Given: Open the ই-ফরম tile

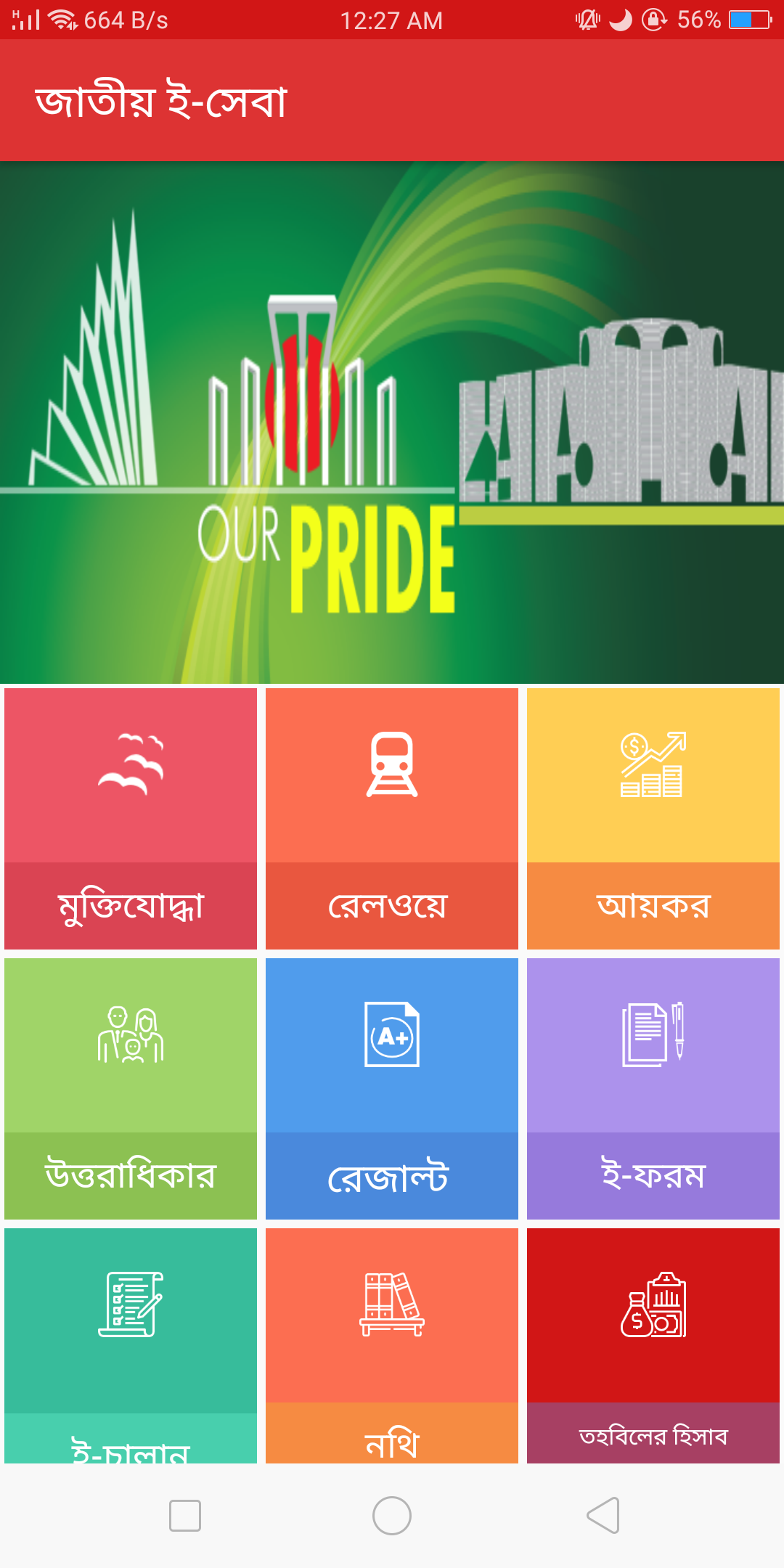Looking at the screenshot, I should click(x=653, y=1088).
